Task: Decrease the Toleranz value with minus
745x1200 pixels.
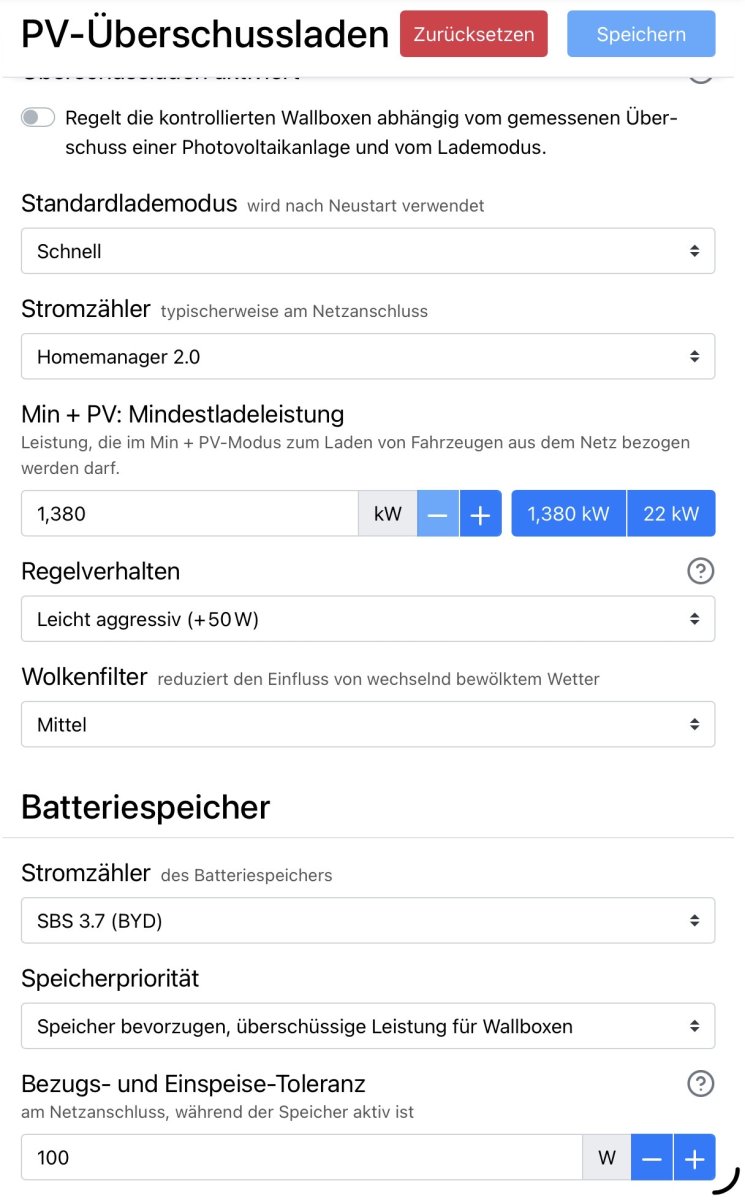Action: click(652, 1158)
